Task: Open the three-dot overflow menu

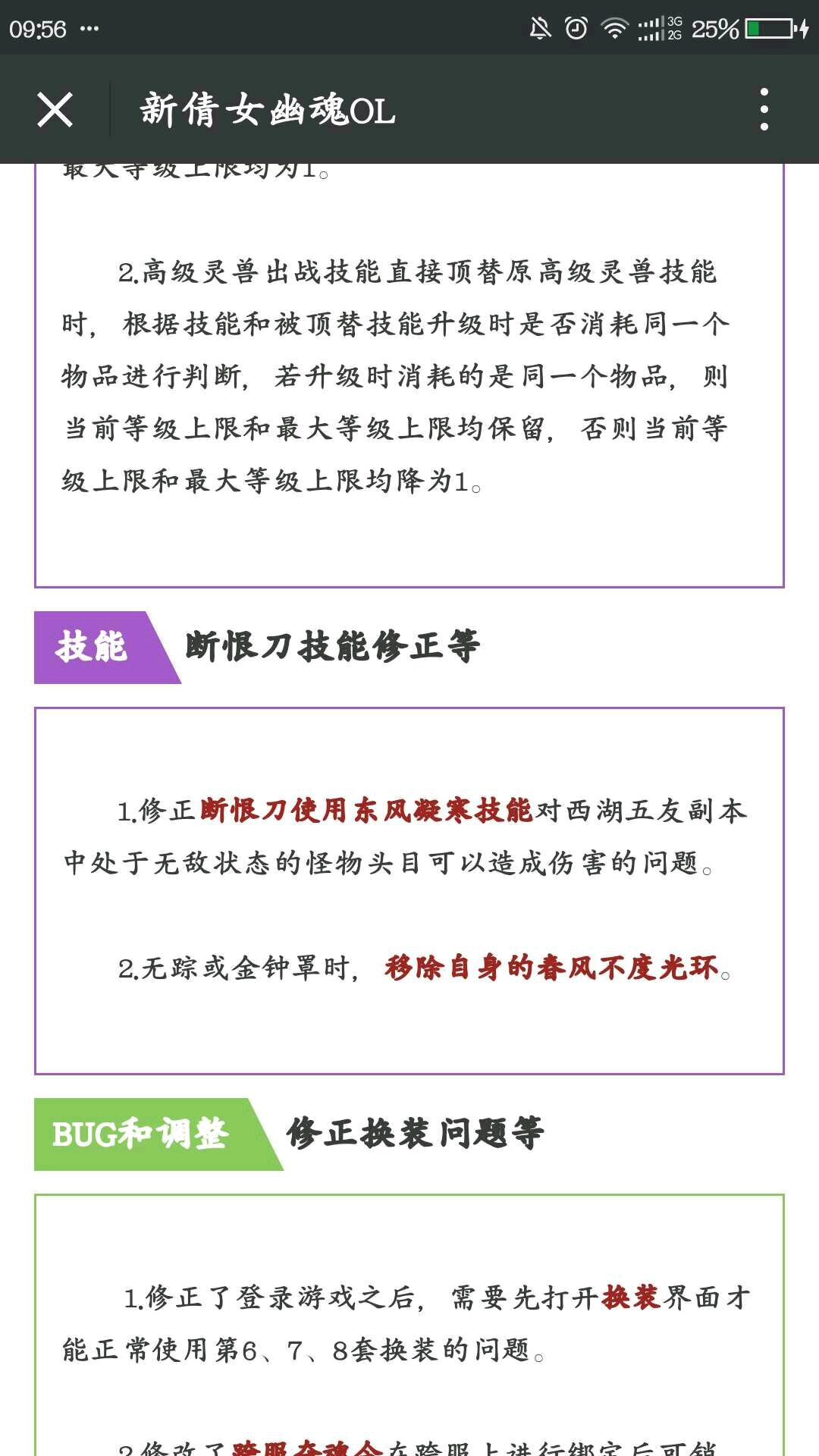Action: [x=764, y=109]
